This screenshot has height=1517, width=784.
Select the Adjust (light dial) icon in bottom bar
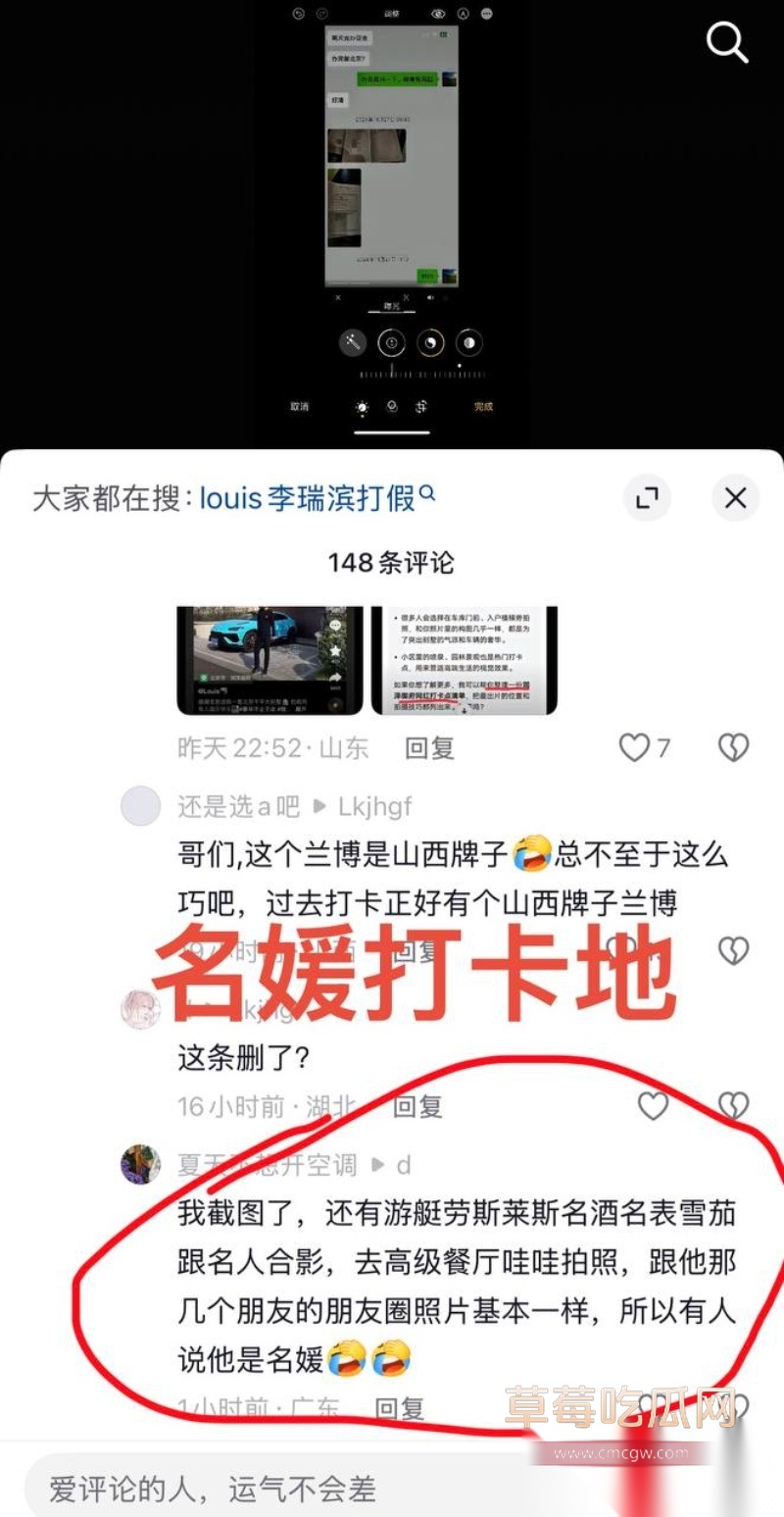(x=362, y=406)
